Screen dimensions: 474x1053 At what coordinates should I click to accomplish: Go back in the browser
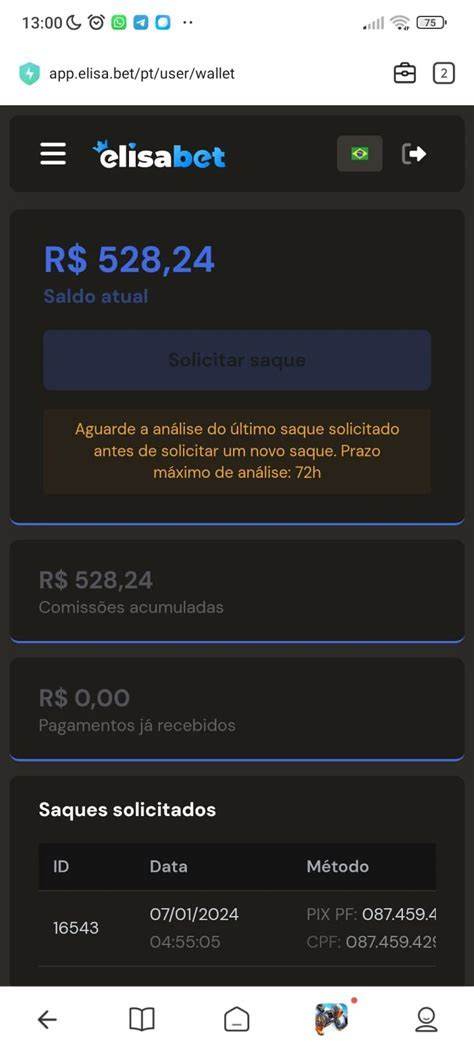47,1020
